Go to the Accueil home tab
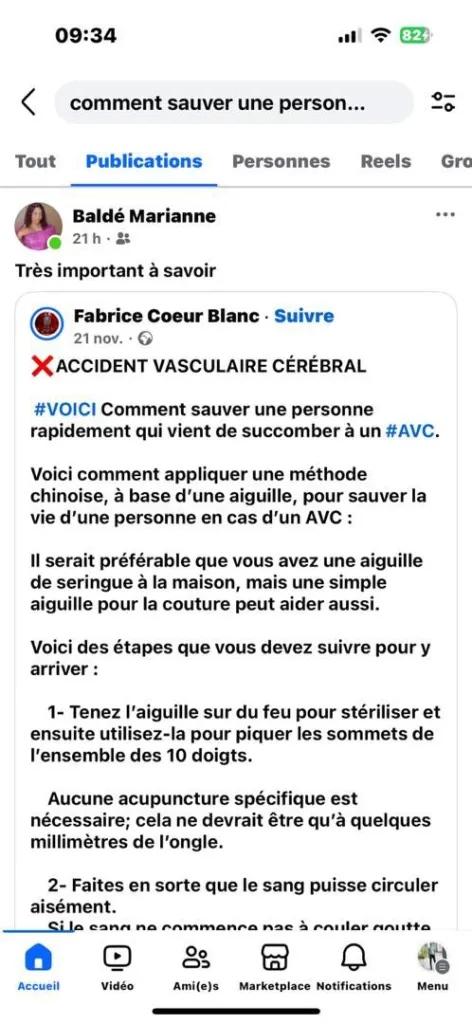Screen dimensions: 472x1024 pyautogui.click(x=39, y=967)
